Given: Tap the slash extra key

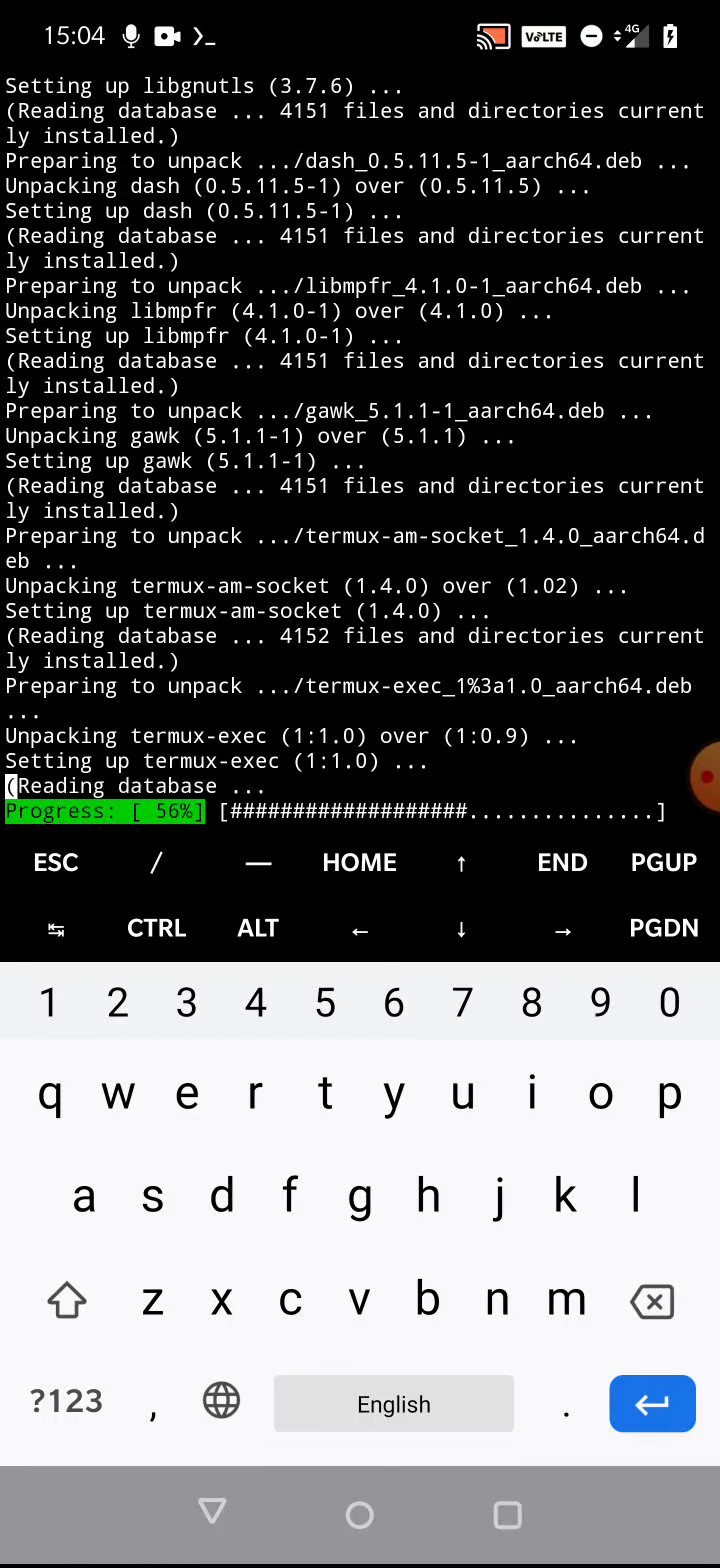Looking at the screenshot, I should point(156,863).
